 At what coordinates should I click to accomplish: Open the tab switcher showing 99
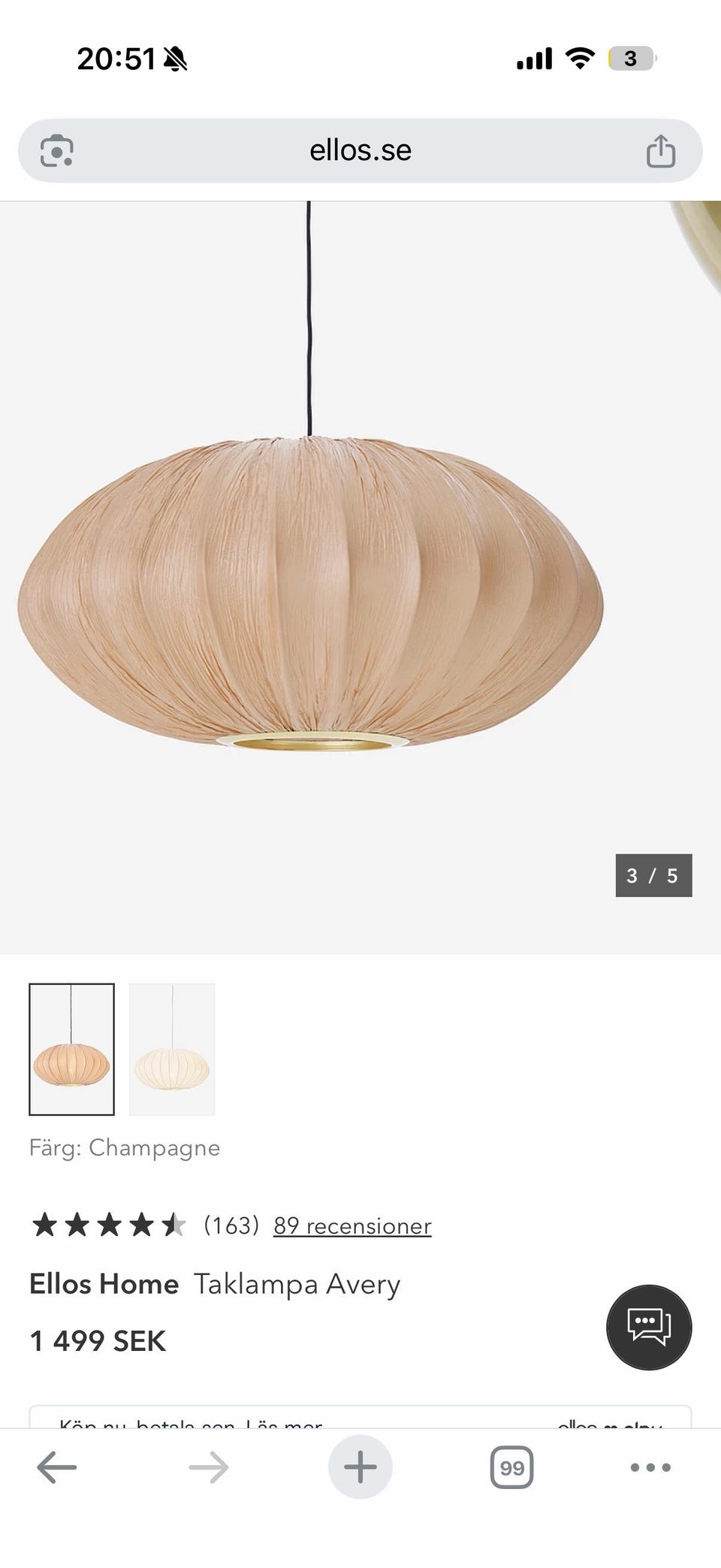pos(511,1467)
